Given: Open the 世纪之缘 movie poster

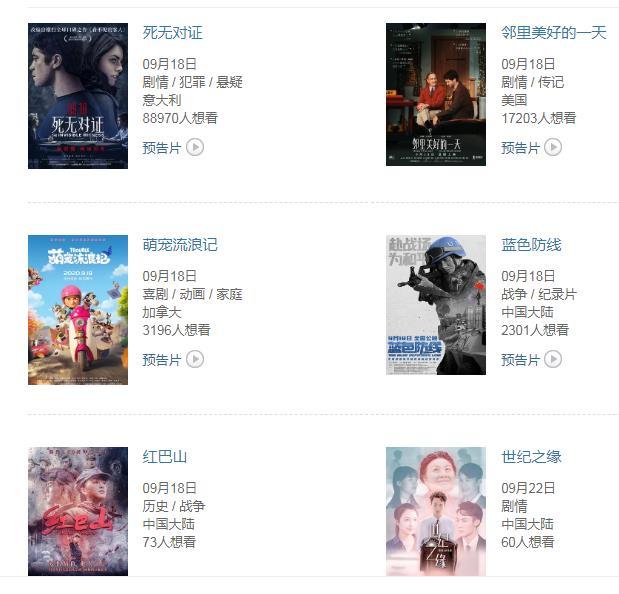Looking at the screenshot, I should pyautogui.click(x=436, y=512).
